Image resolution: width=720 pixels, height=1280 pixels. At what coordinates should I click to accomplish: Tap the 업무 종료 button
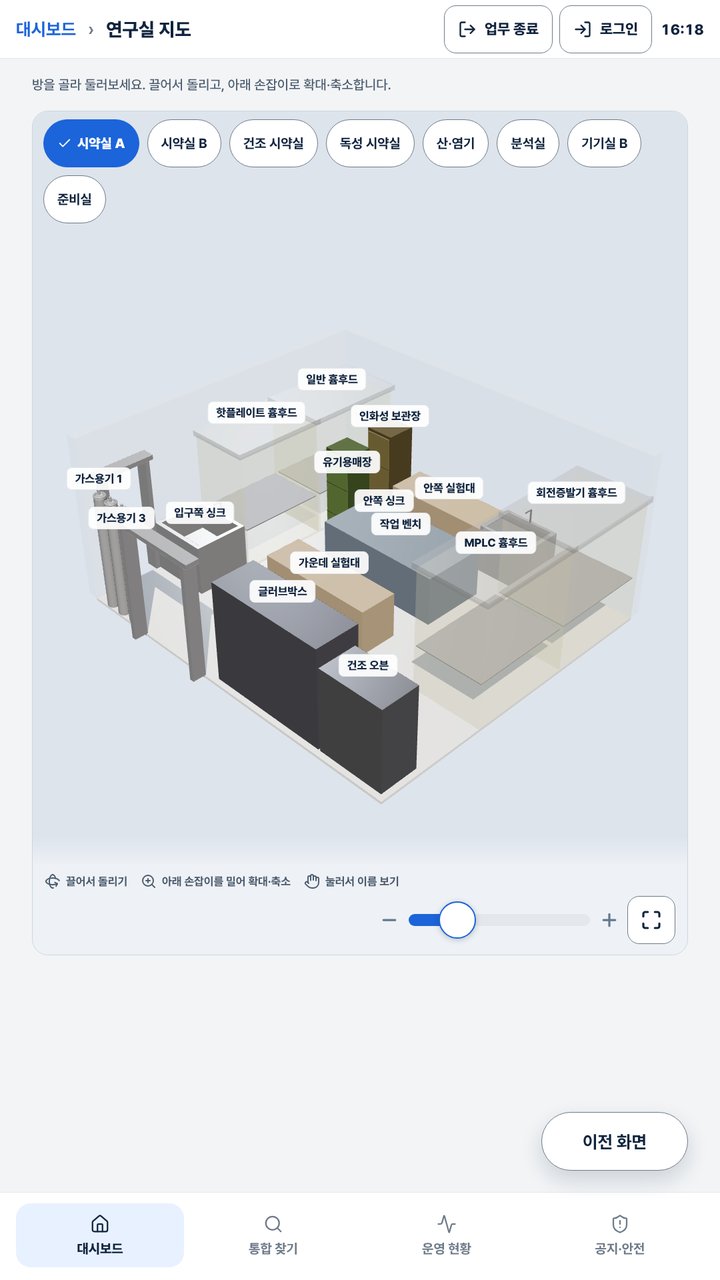498,29
